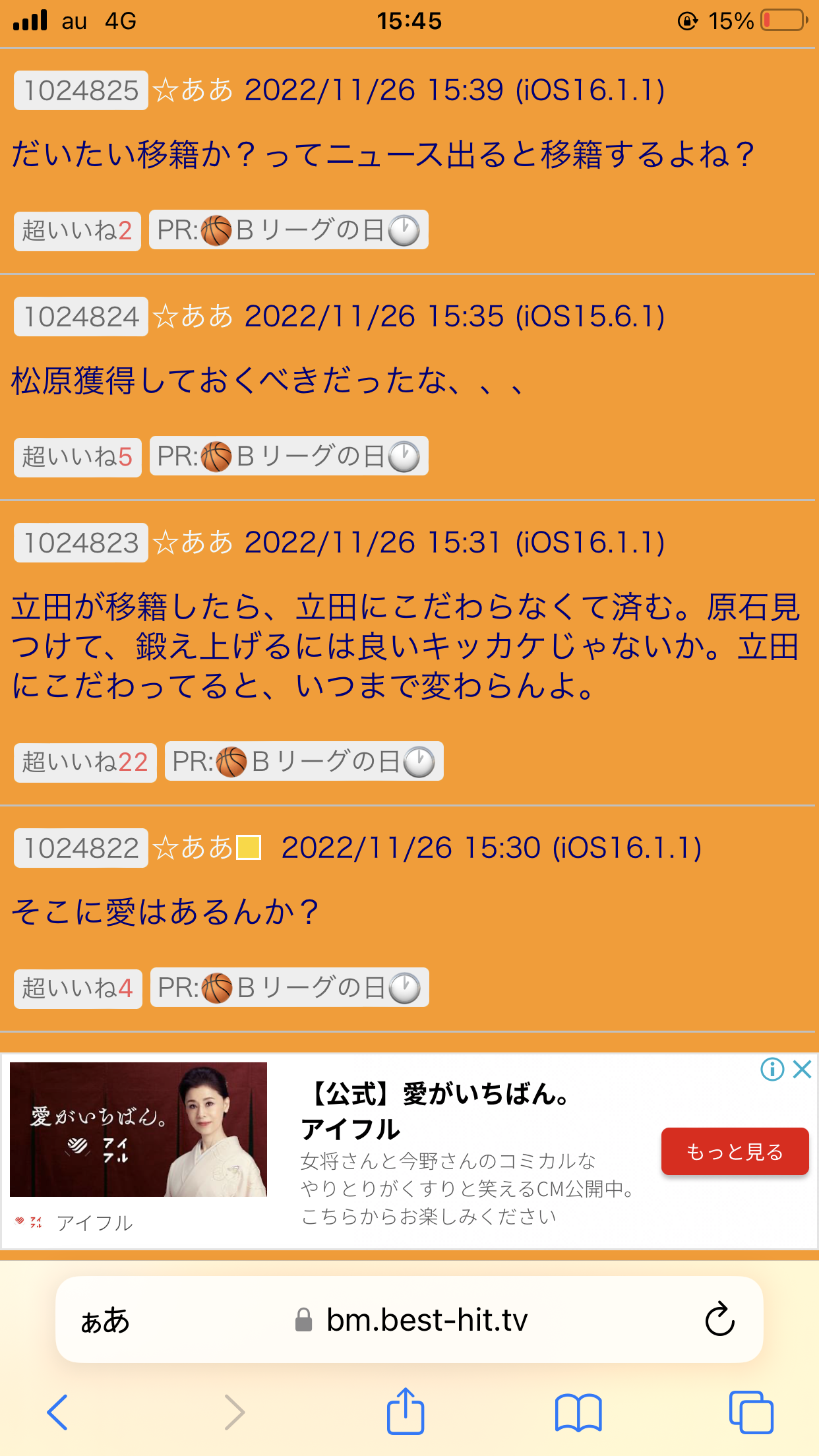This screenshot has width=819, height=1456.
Task: Tap もっと見る on the アイフル ad
Action: coord(735,1151)
